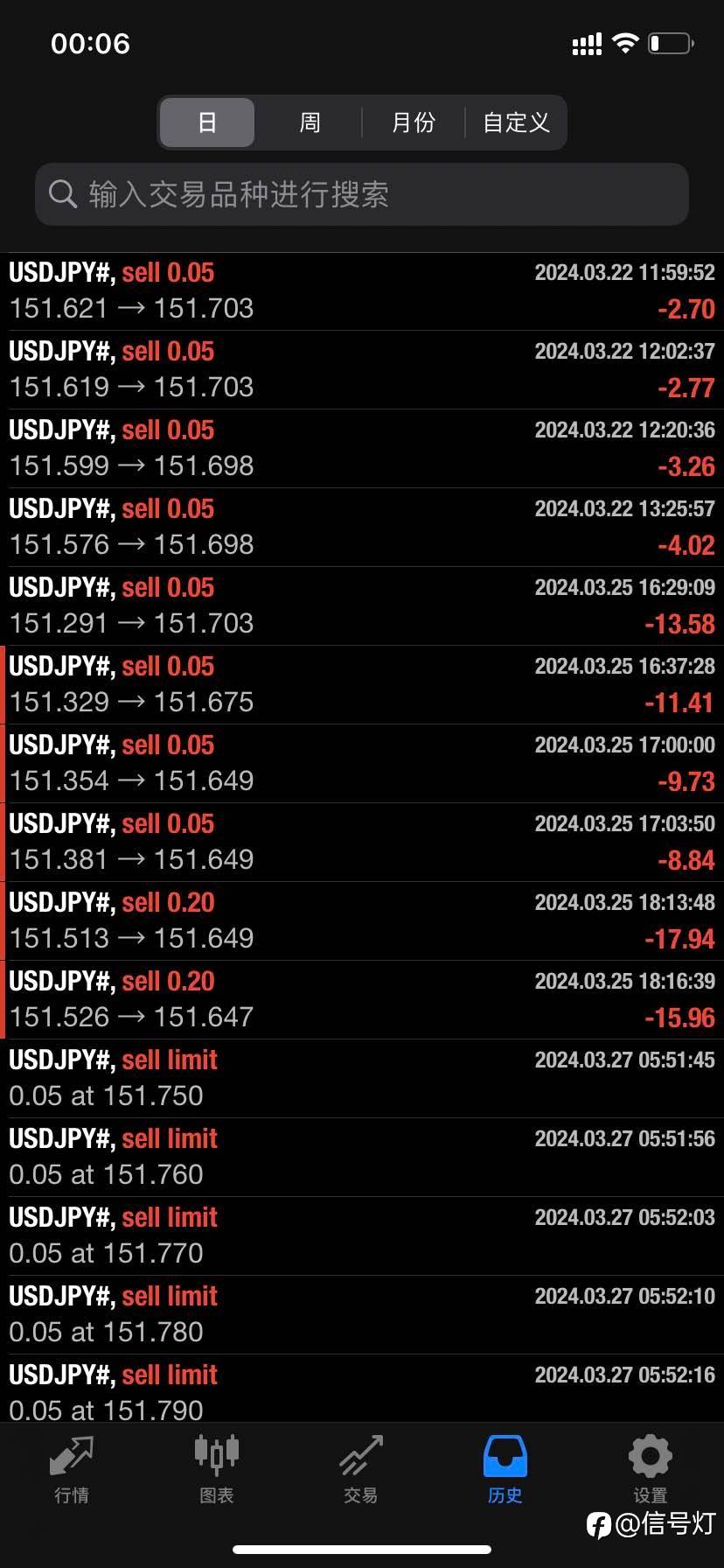Viewport: 724px width, 1568px height.
Task: View the sell 0.20 trade losing -17.94
Action: click(362, 921)
